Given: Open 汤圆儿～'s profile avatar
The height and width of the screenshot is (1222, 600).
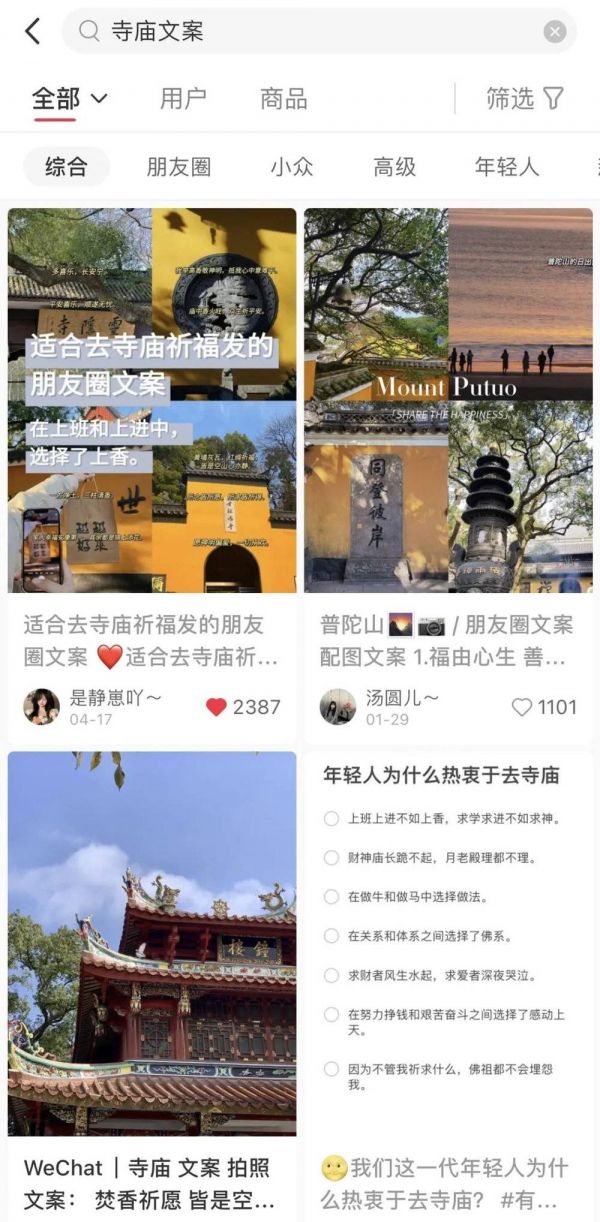Looking at the screenshot, I should tap(338, 707).
